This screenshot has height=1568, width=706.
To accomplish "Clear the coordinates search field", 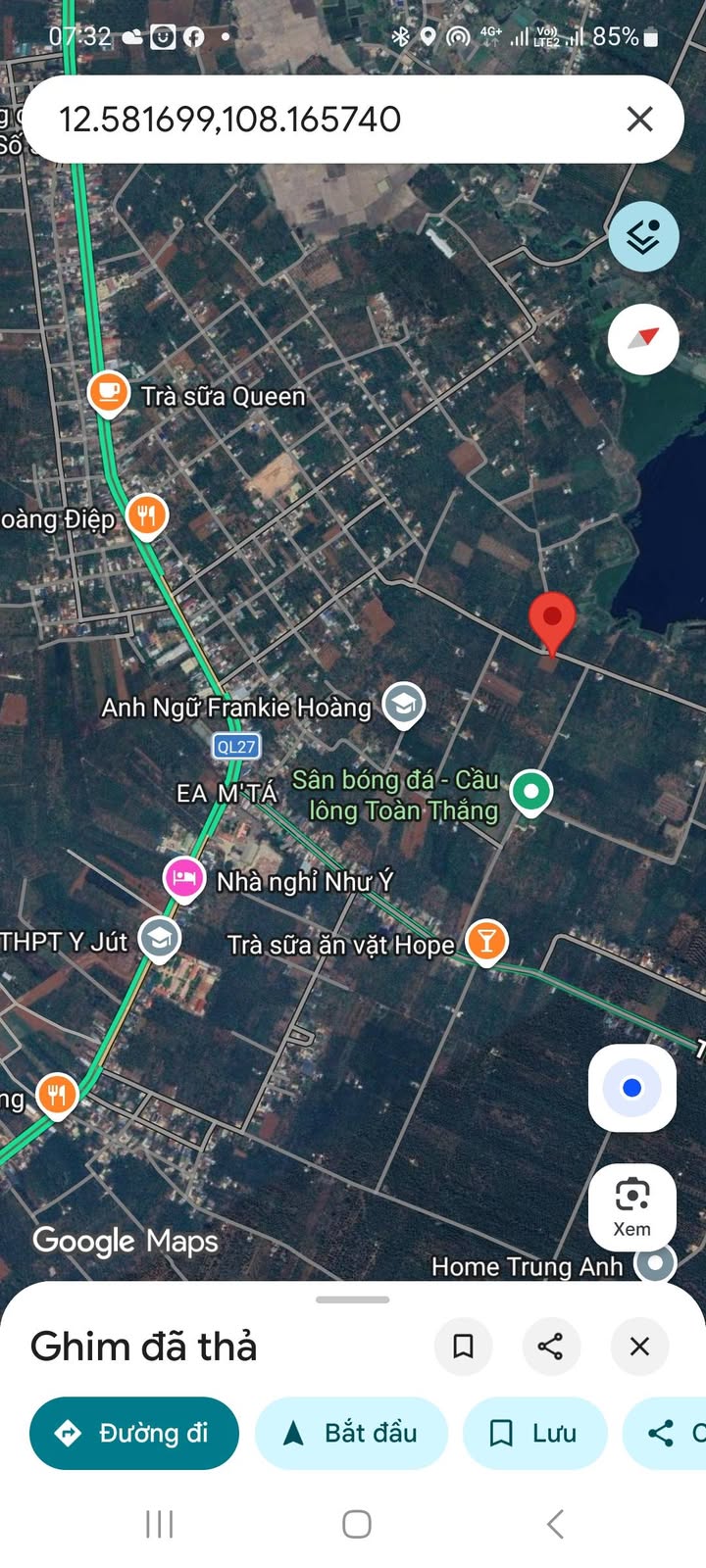I will click(x=639, y=120).
